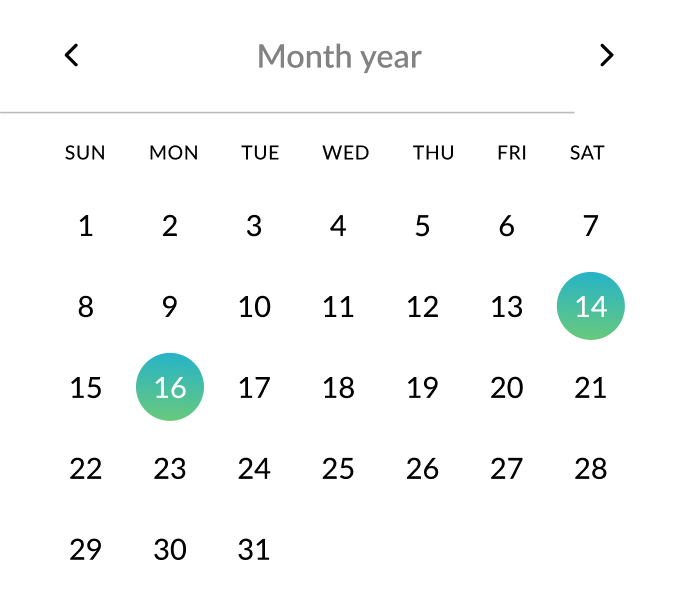This screenshot has height=599, width=679.
Task: Select the 9th
Action: click(170, 306)
